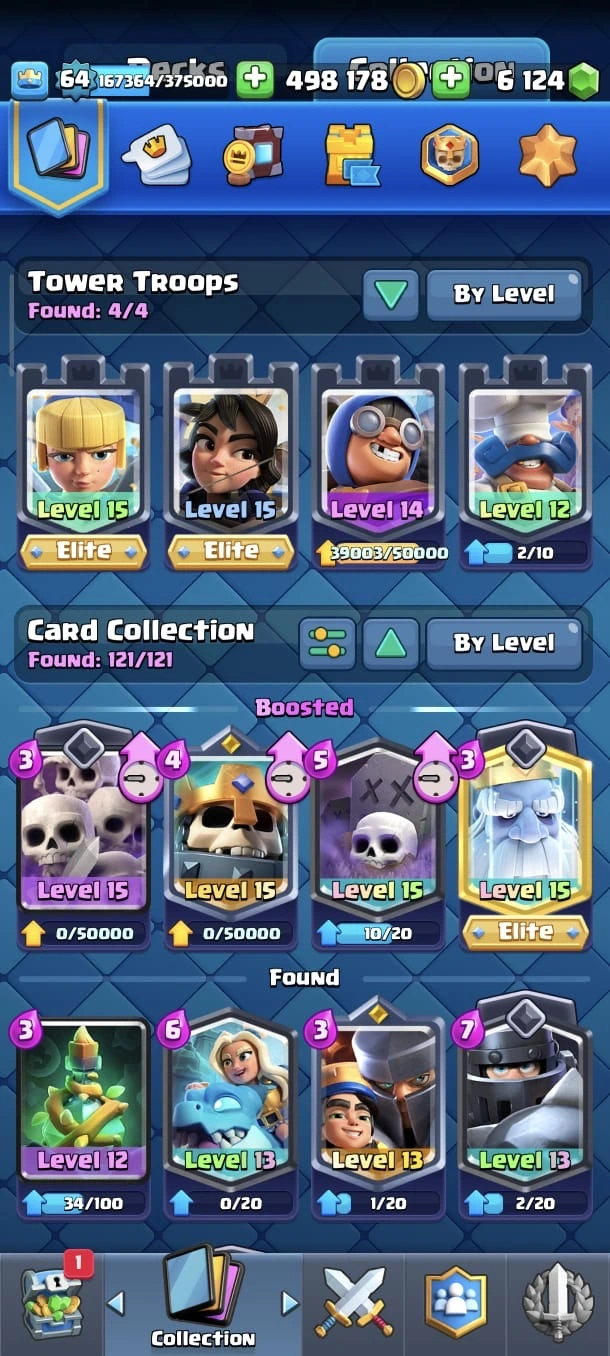Image resolution: width=610 pixels, height=1356 pixels.
Task: Flip Card Collection sort order with up arrow
Action: pyautogui.click(x=390, y=643)
